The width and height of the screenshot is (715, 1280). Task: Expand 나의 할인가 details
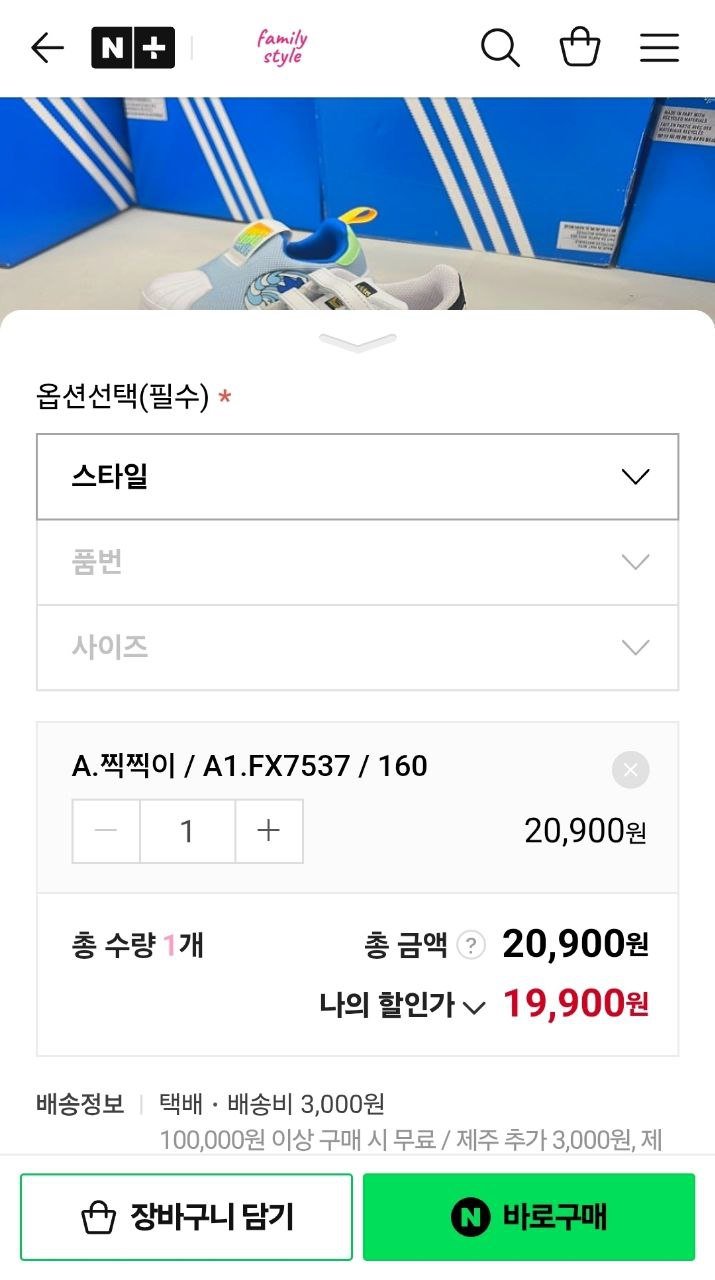[x=474, y=1007]
